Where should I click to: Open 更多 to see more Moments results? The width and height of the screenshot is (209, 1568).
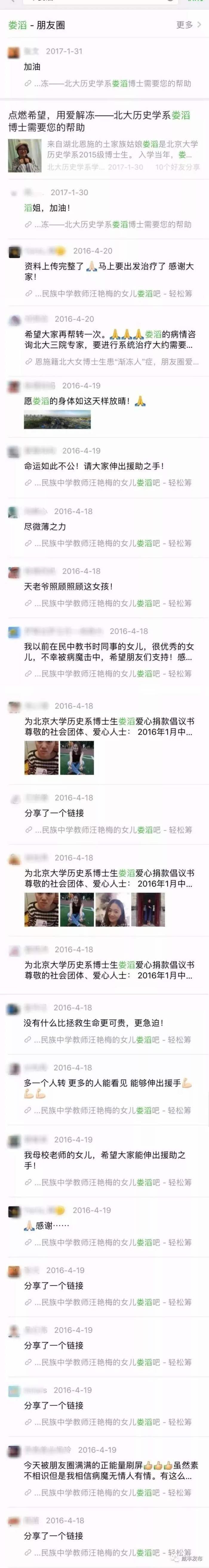[188, 25]
